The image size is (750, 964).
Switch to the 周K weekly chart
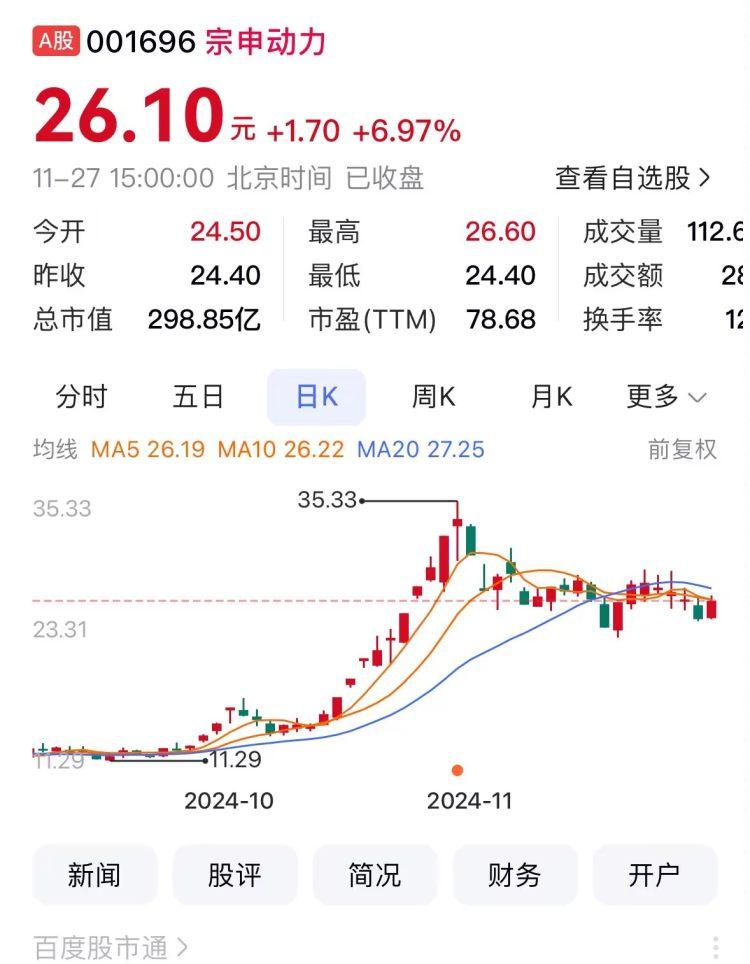pyautogui.click(x=431, y=397)
